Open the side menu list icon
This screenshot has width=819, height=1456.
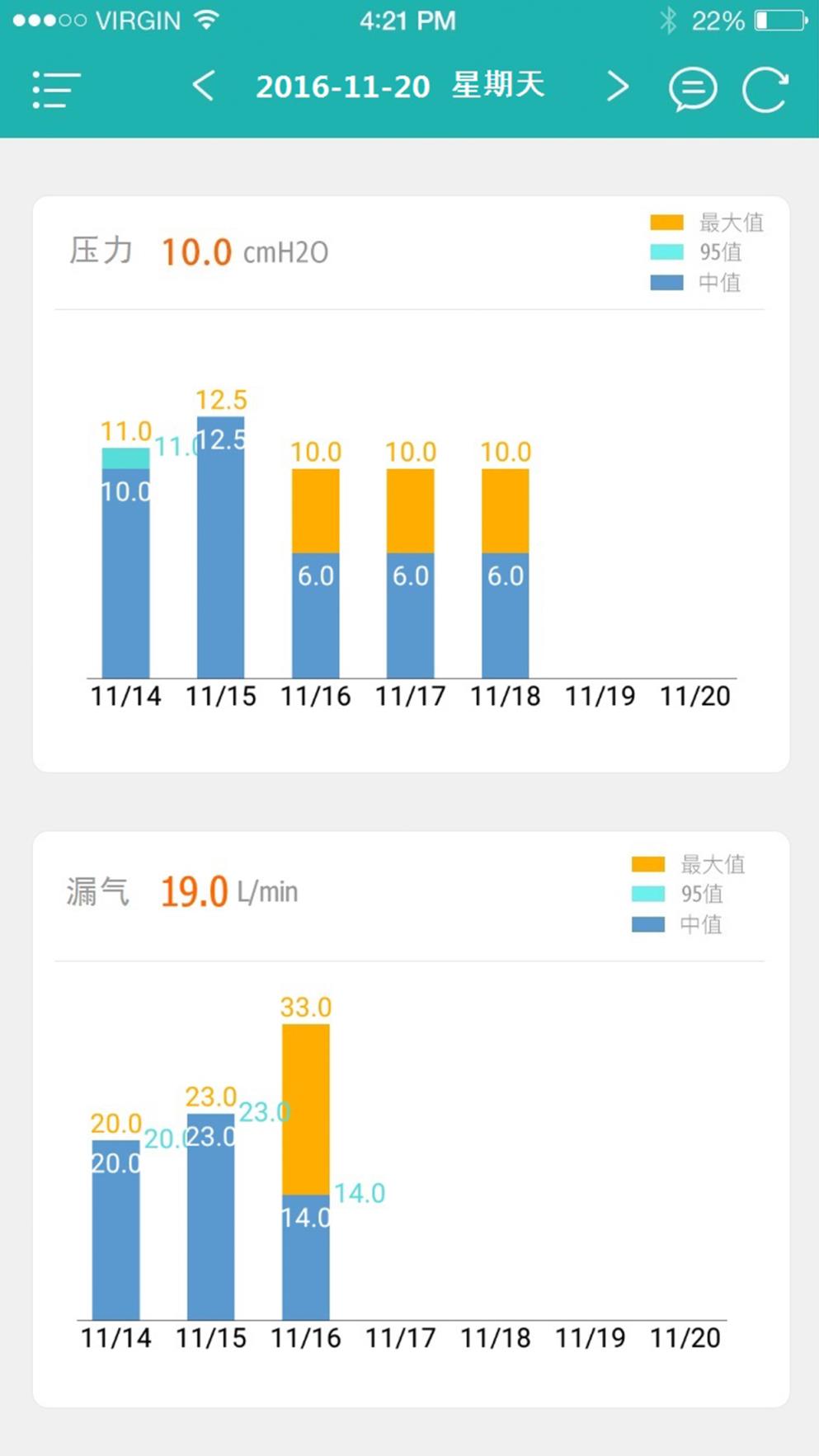[56, 89]
